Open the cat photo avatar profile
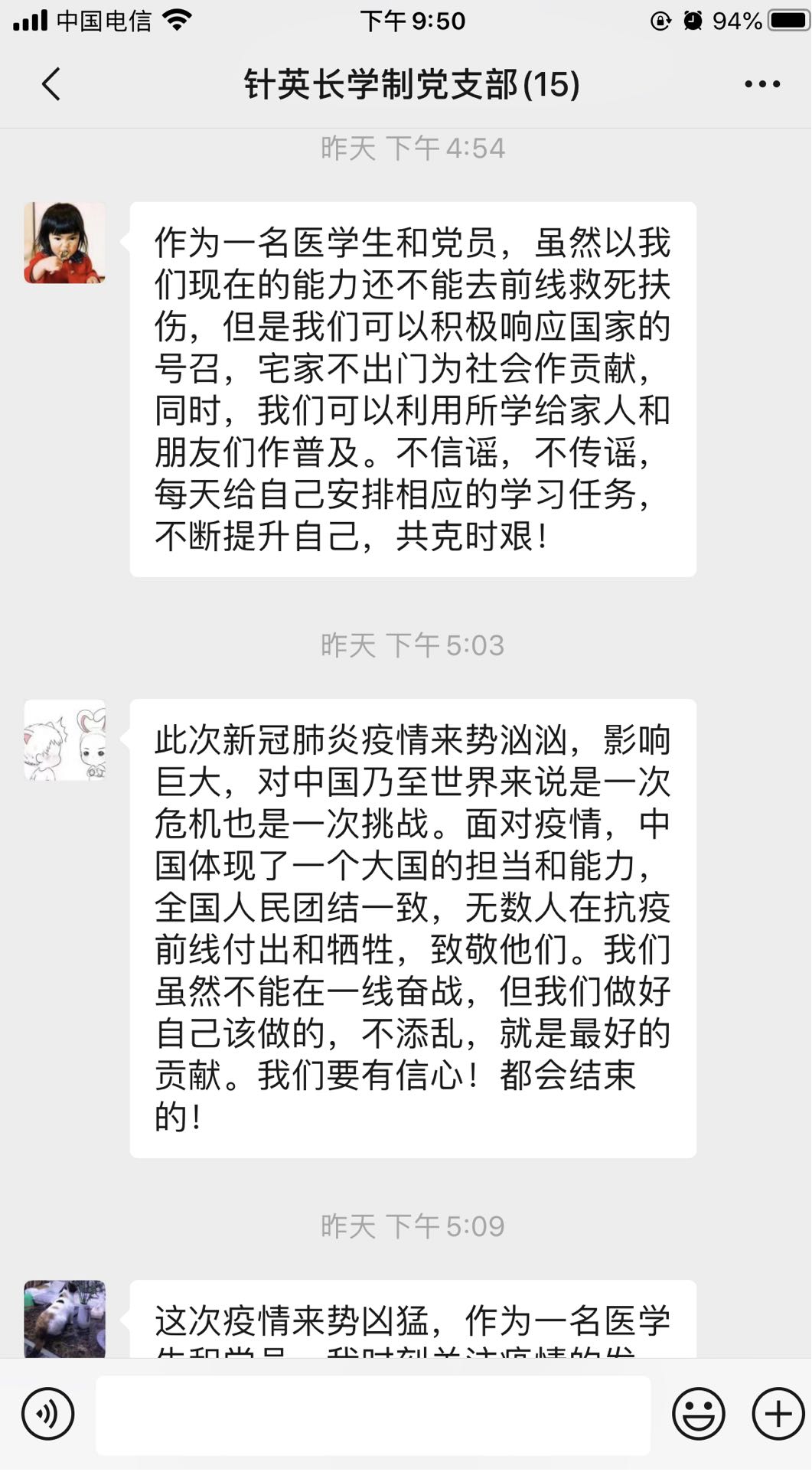Viewport: 812px width, 1472px height. [x=65, y=1318]
